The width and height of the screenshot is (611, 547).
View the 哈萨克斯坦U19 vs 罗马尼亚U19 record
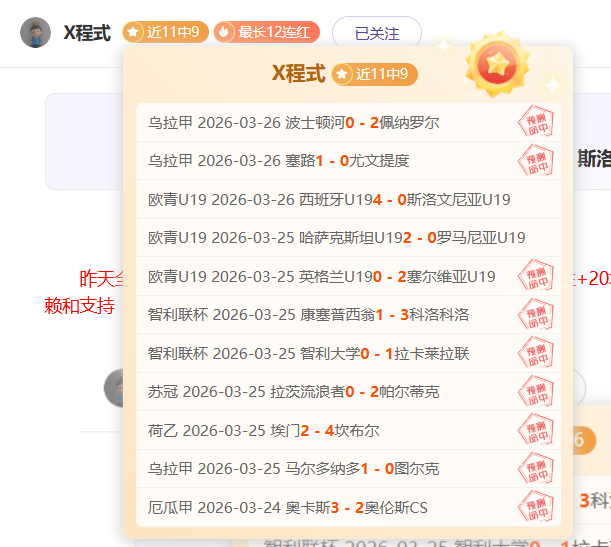tap(336, 238)
